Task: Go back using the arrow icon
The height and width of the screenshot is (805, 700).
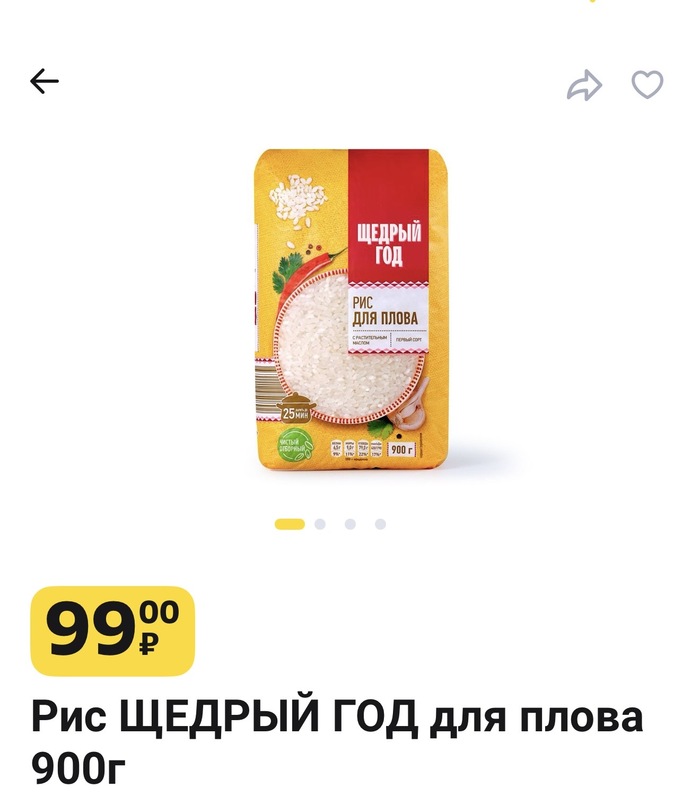Action: [x=45, y=82]
